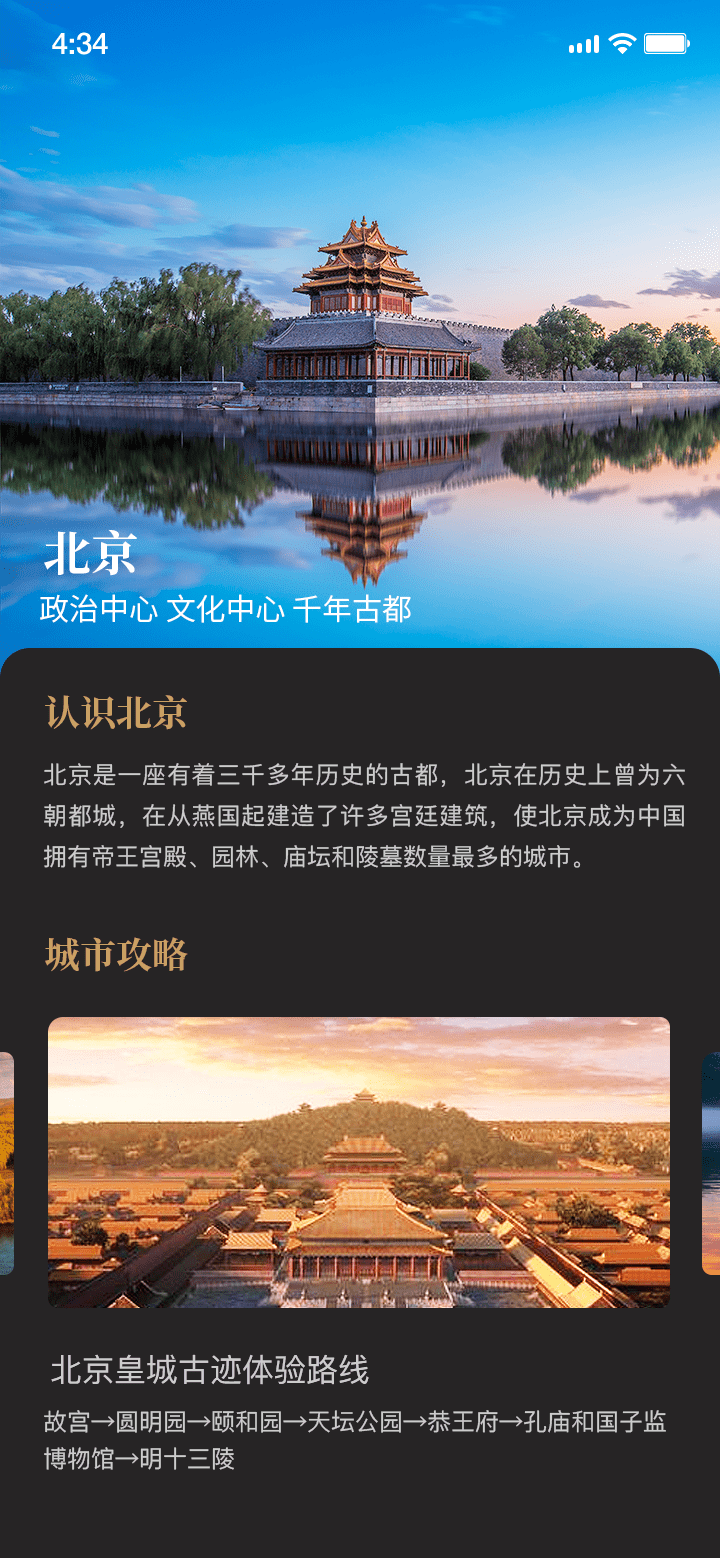720x1558 pixels.
Task: Open the 北京皇城古迹体验路线 guide card
Action: tap(359, 1162)
